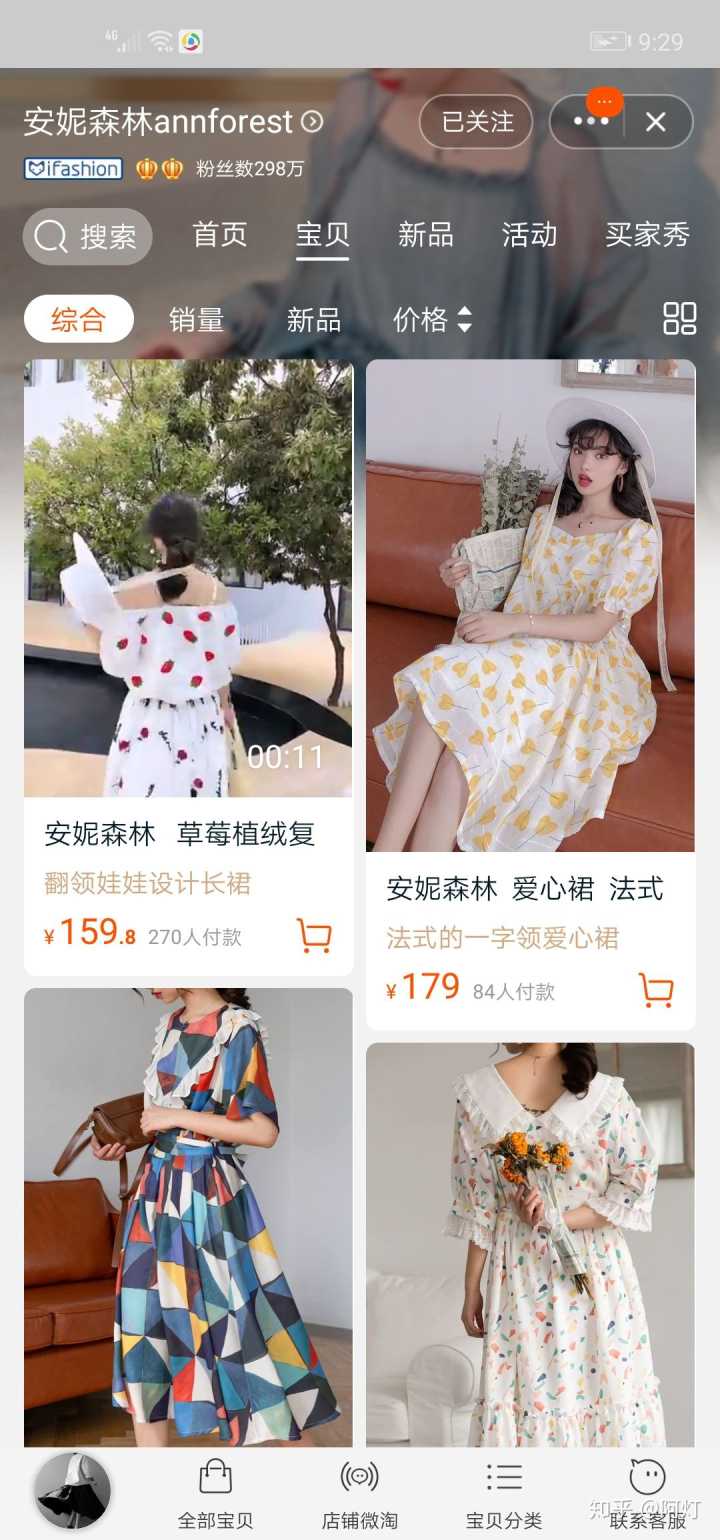Switch to the 新品 top tab
Viewport: 720px width, 1540px height.
[426, 235]
